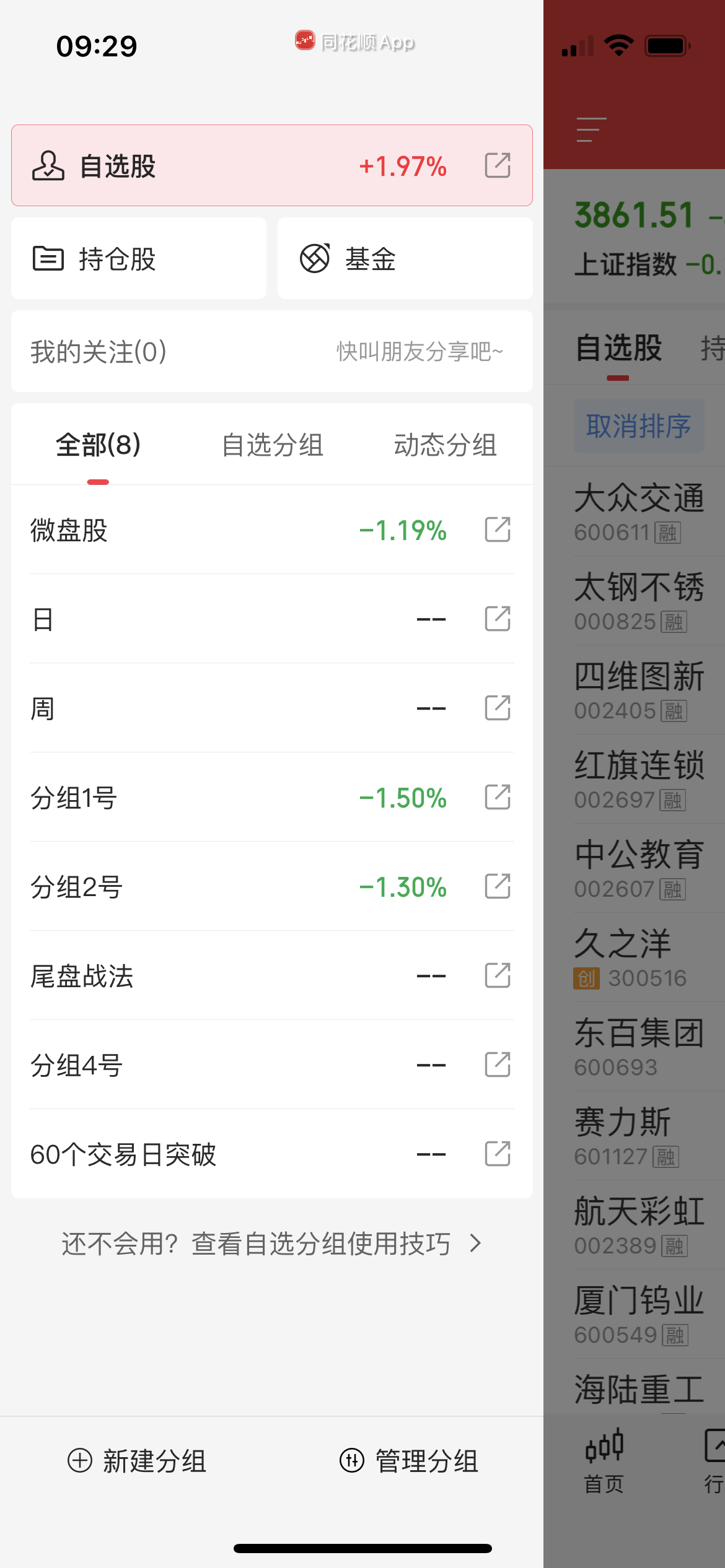Open the 分组4号 group
Image resolution: width=725 pixels, height=1568 pixels.
(186, 1065)
